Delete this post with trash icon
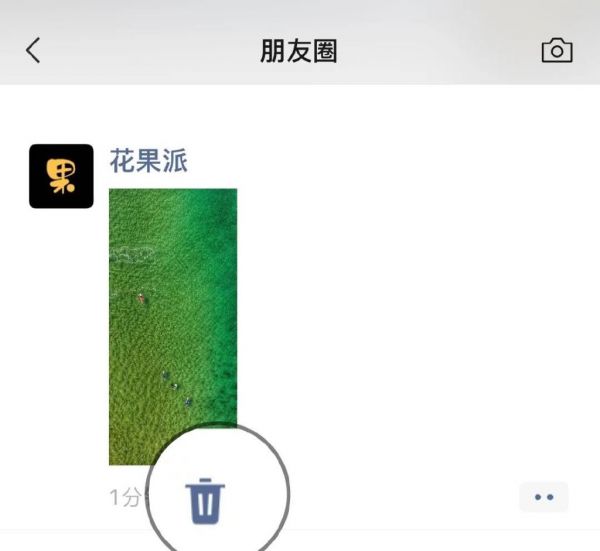Image resolution: width=600 pixels, height=551 pixels. (x=207, y=500)
